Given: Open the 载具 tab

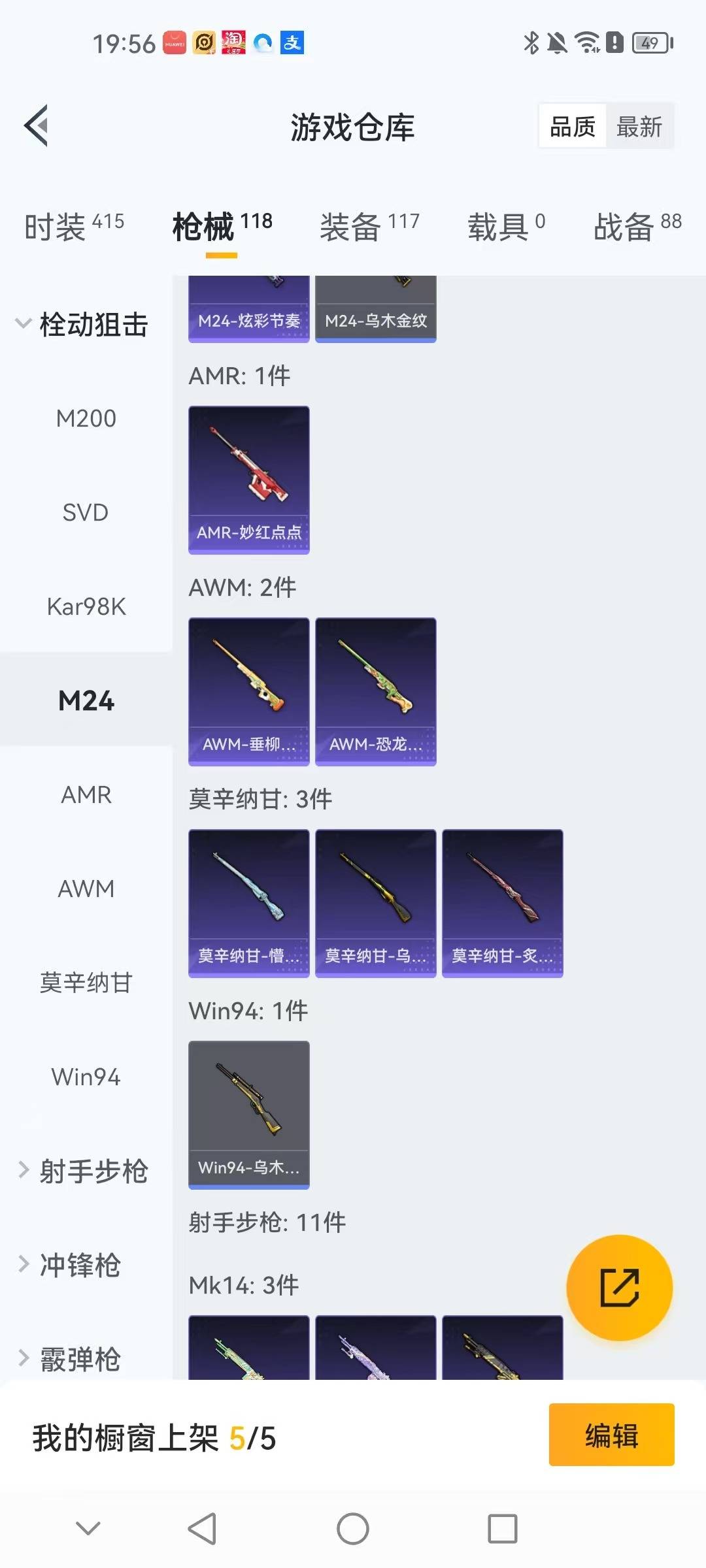Looking at the screenshot, I should pyautogui.click(x=506, y=227).
